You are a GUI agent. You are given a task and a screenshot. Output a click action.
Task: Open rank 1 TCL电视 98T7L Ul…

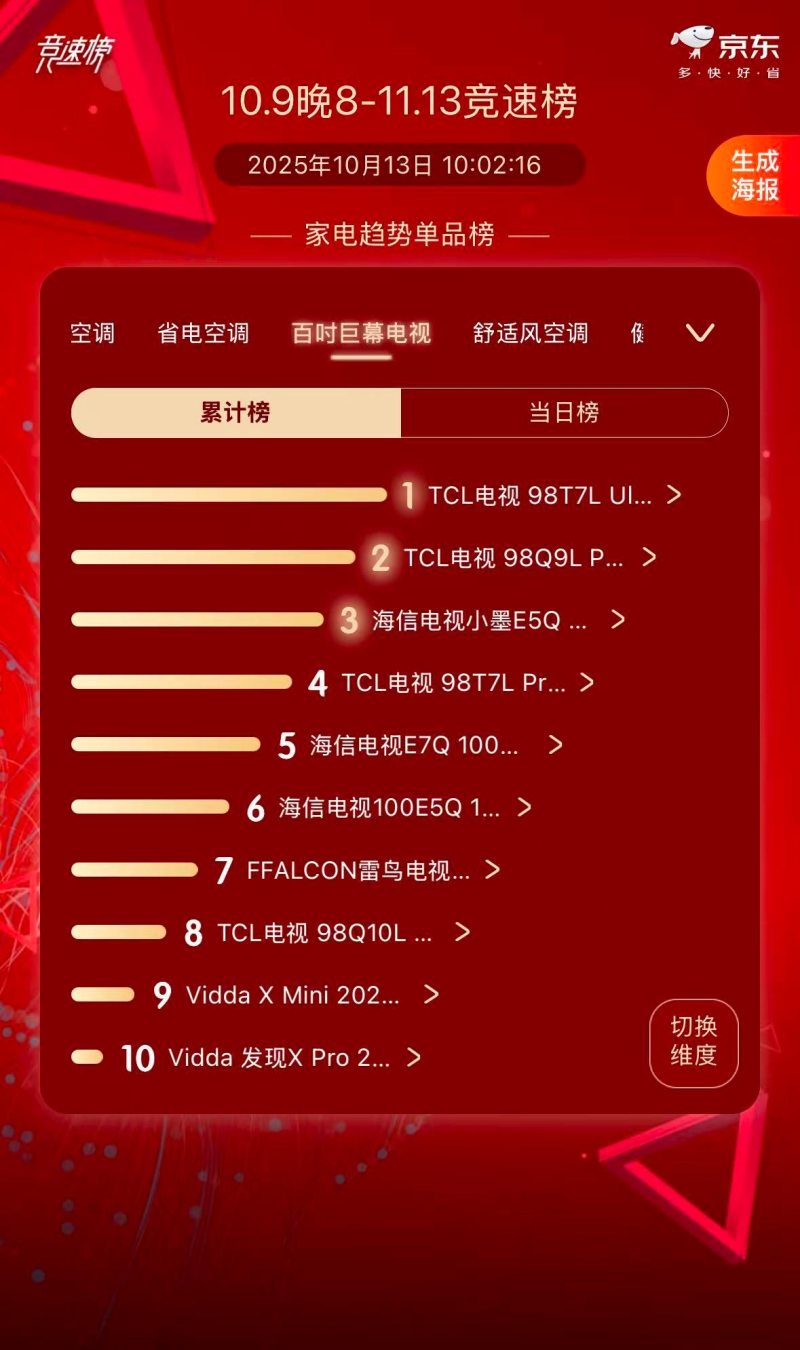540,495
